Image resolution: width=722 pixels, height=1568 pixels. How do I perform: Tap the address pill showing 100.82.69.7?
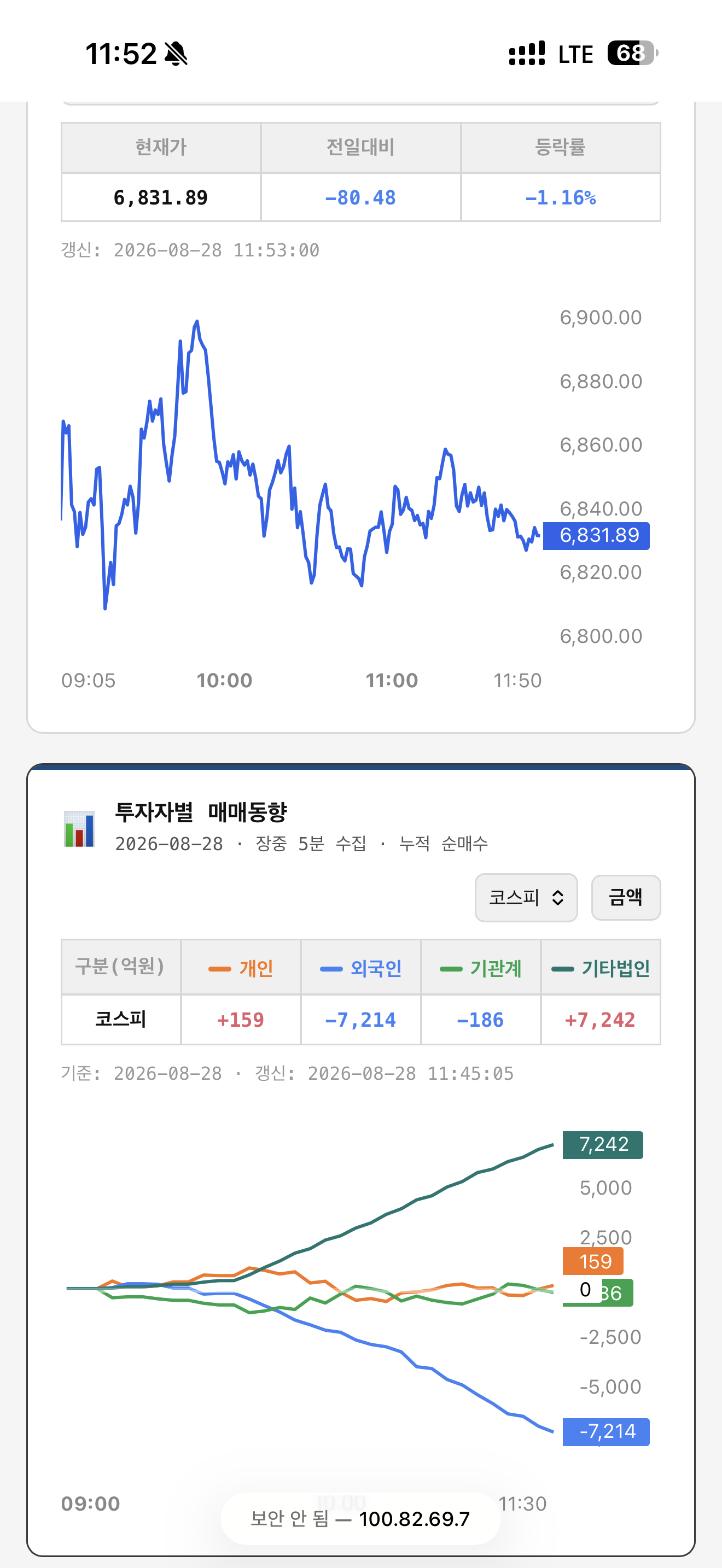coord(360,1519)
